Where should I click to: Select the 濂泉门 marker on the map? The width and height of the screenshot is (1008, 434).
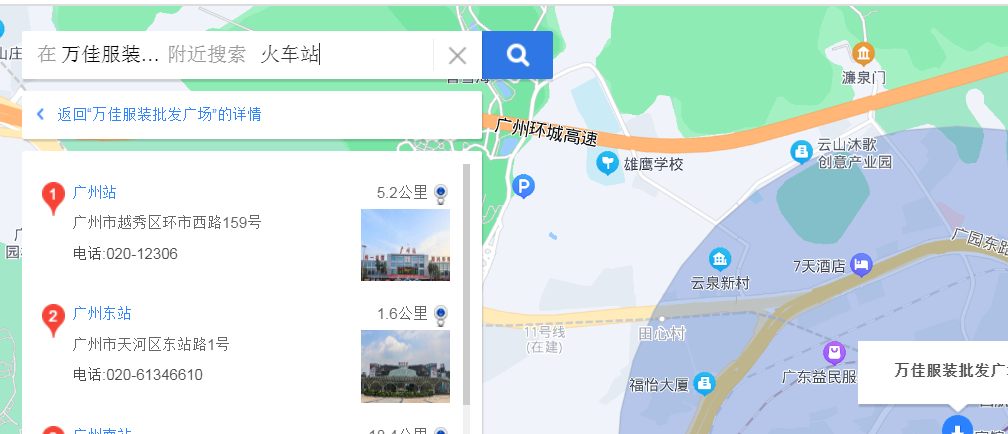coord(863,53)
